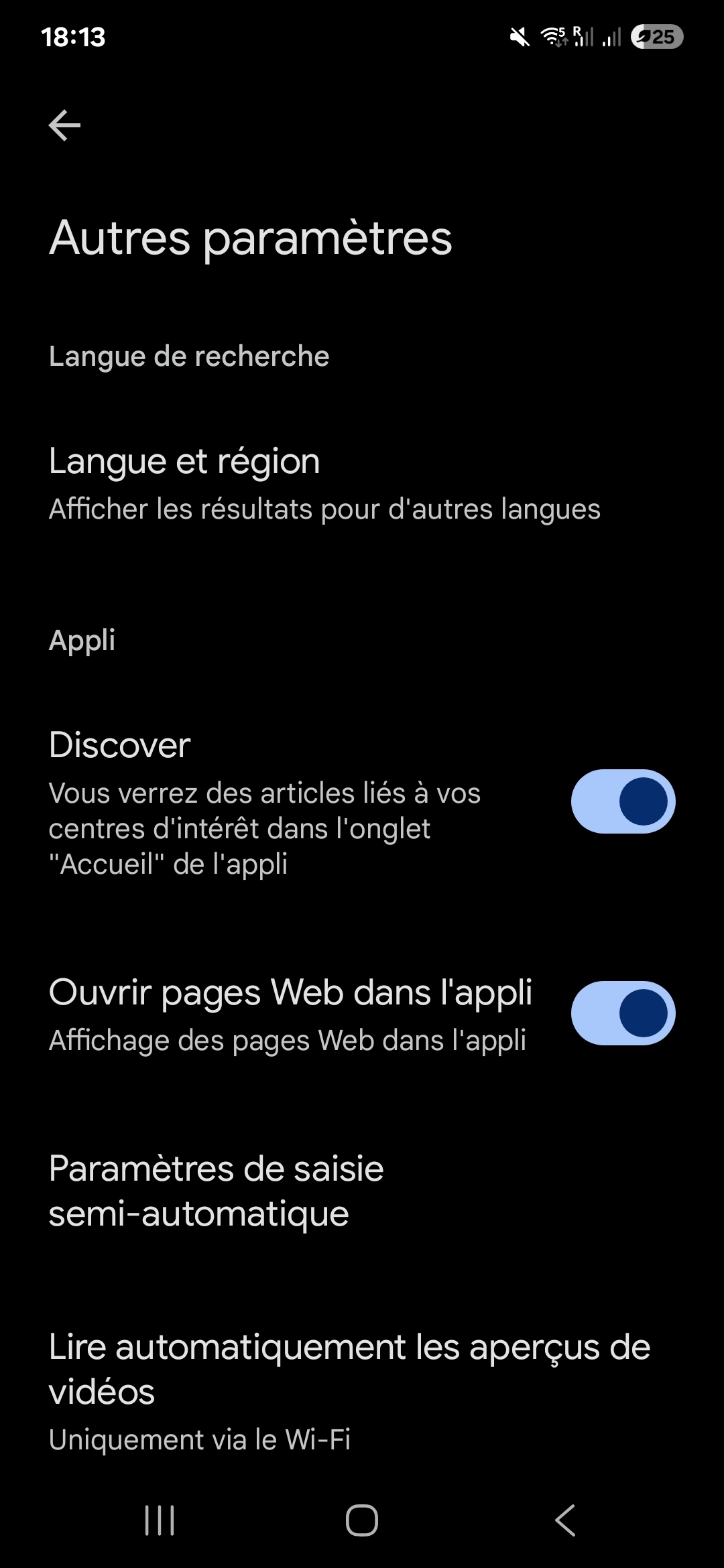Open Paramètres de saisie semi-automatique
This screenshot has width=724, height=1568.
pos(362,1191)
